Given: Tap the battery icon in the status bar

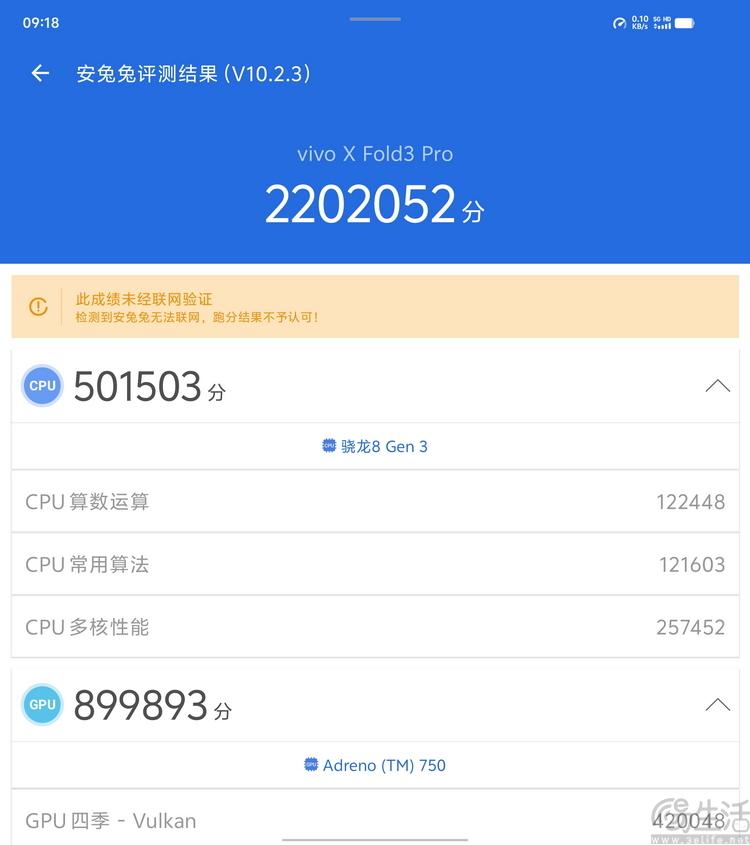Looking at the screenshot, I should 684,22.
